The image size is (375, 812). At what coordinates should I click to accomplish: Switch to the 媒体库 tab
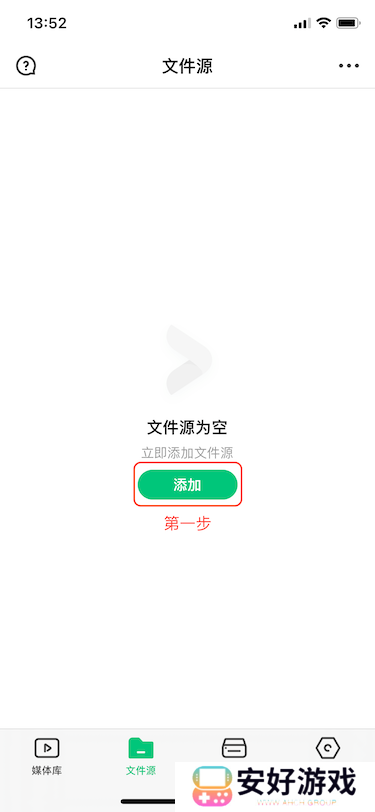tap(47, 757)
